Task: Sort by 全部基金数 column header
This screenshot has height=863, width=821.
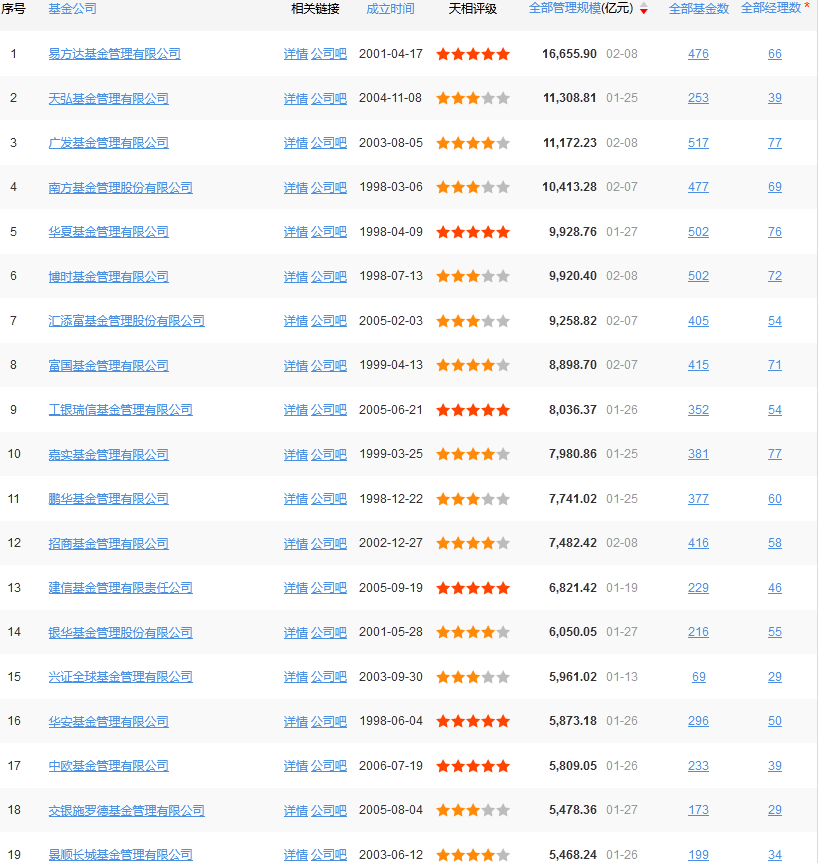Action: click(x=698, y=9)
